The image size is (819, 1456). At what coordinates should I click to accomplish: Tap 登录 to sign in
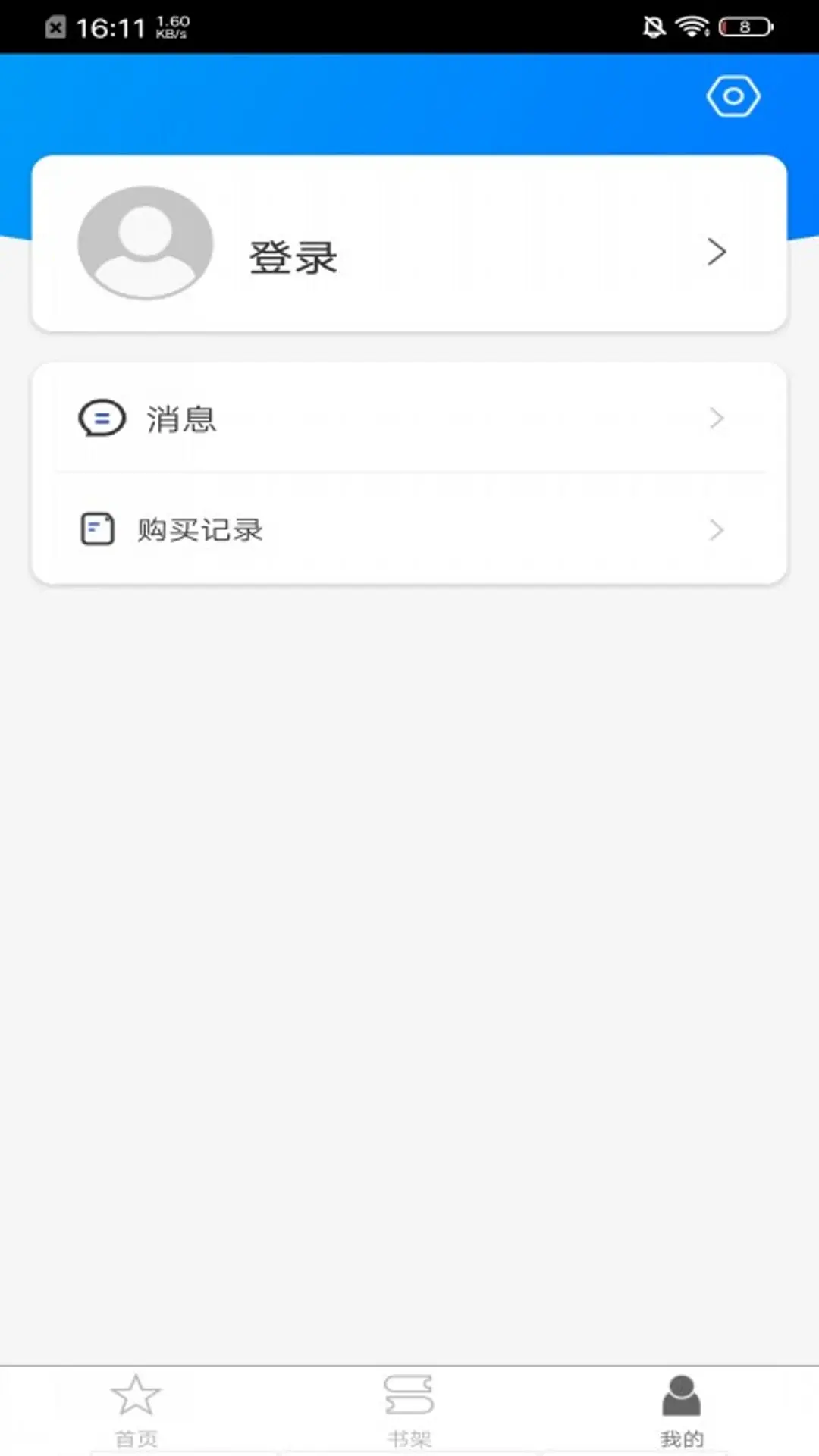tap(293, 257)
